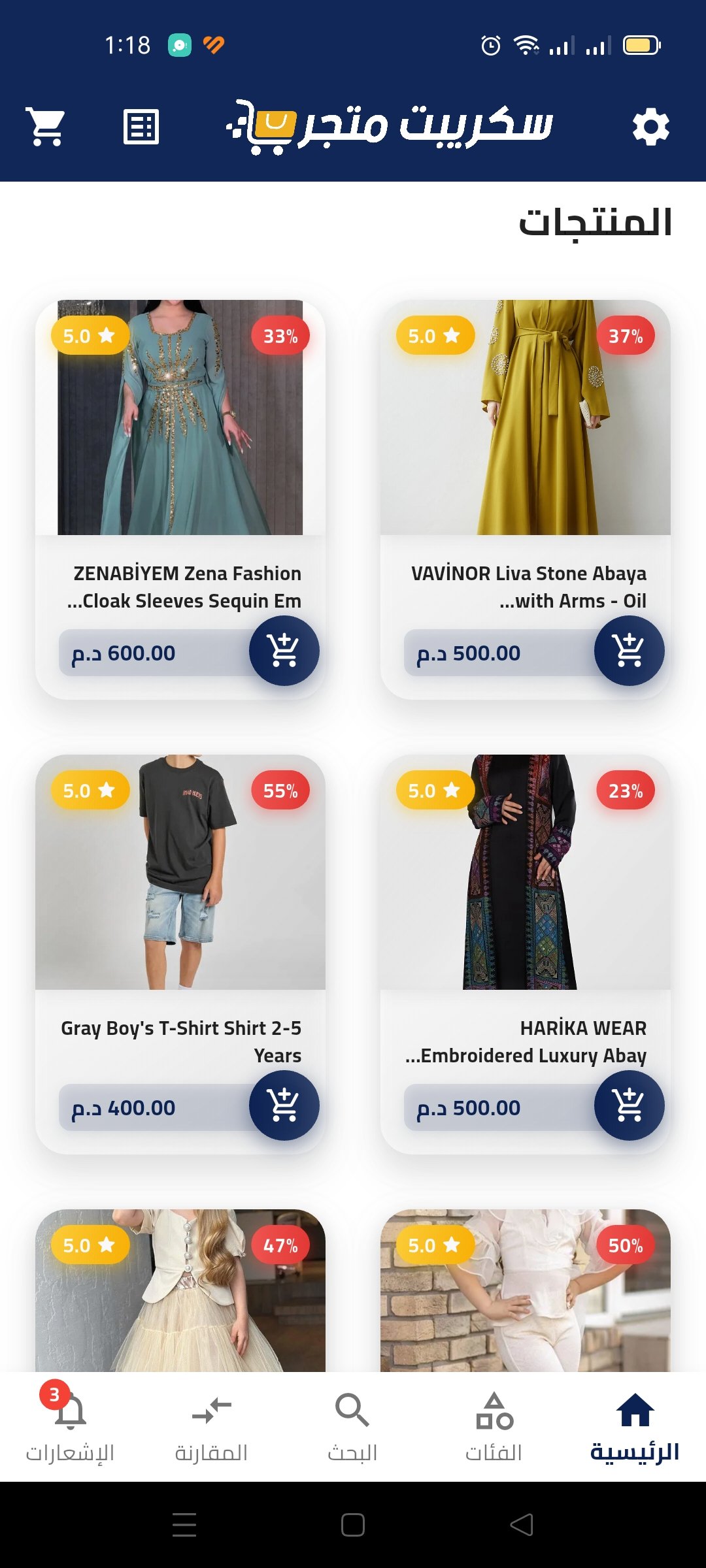Add HARİKA WEAR Embroidered Abaya to cart
The height and width of the screenshot is (1568, 706).
coord(629,1105)
